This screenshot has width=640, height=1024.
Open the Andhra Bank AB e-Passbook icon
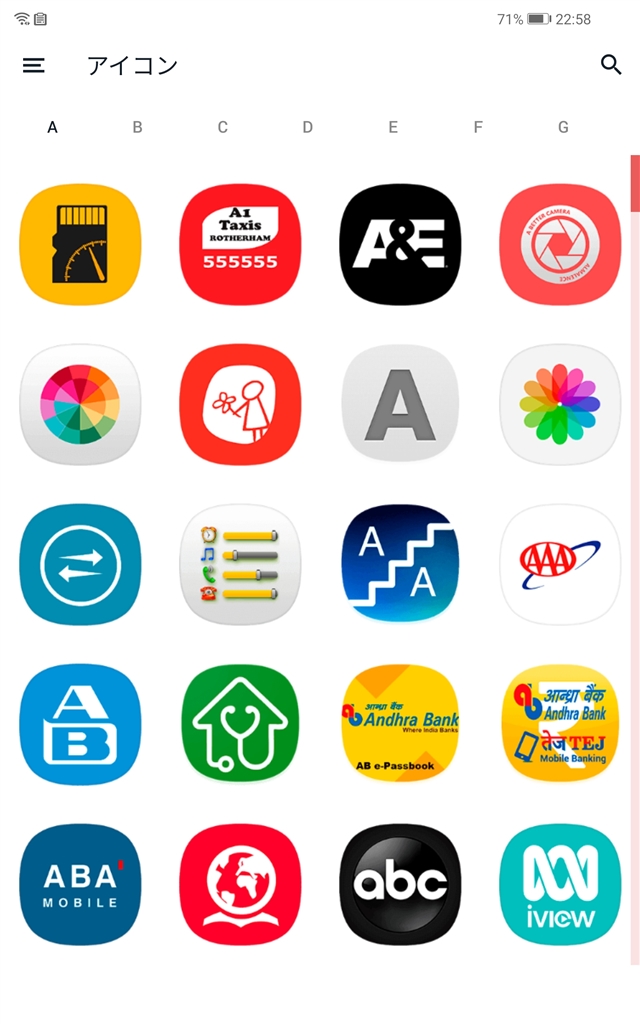pyautogui.click(x=400, y=724)
